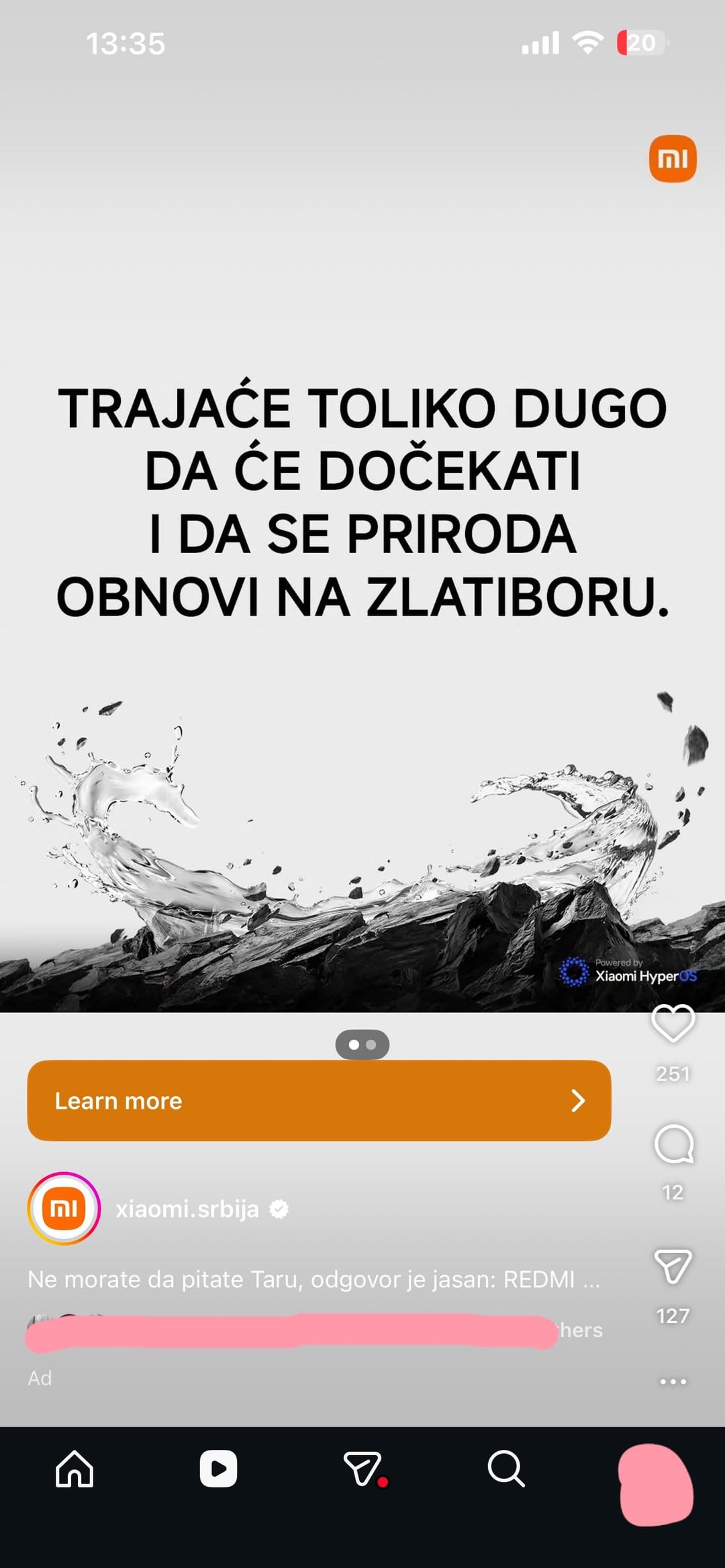Go to your profile tab
This screenshot has width=725, height=1568.
point(655,1483)
